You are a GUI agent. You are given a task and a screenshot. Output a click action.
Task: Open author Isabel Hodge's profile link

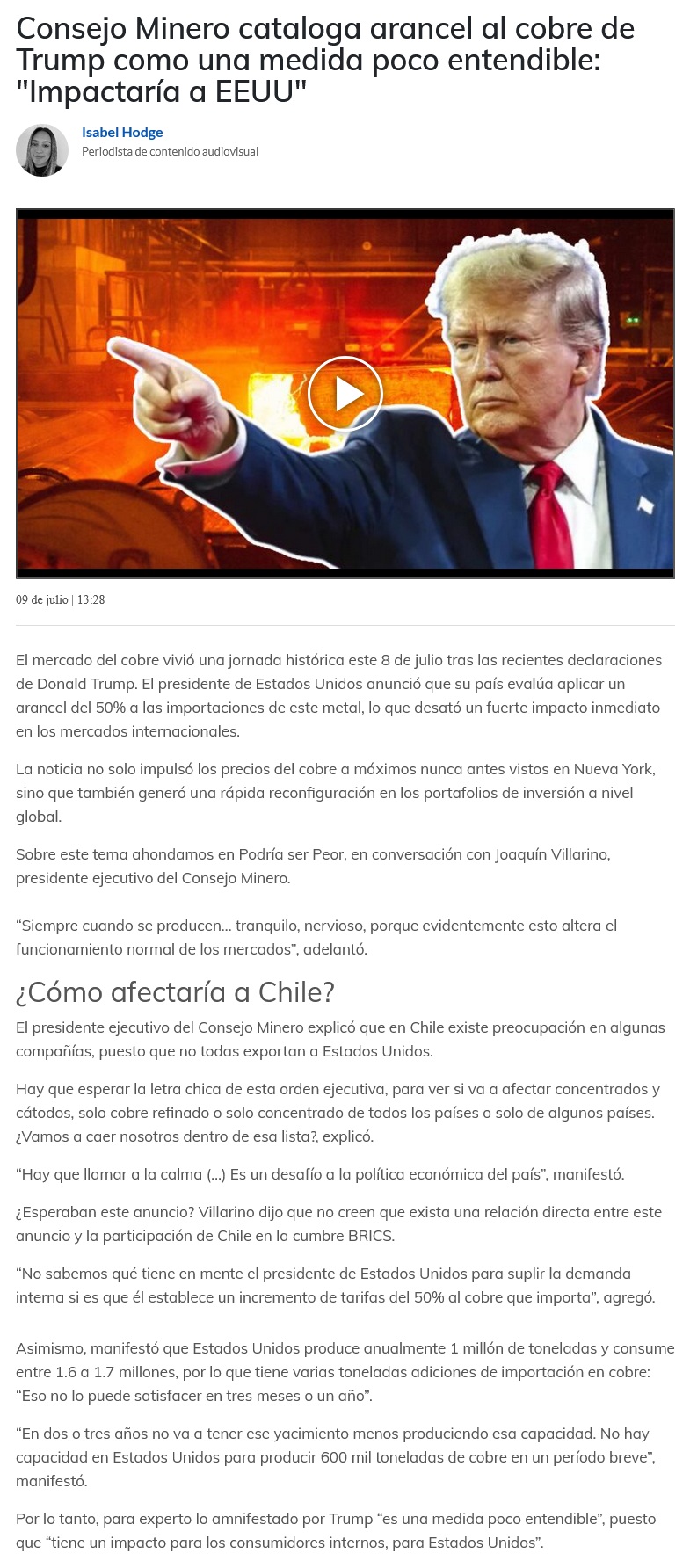(122, 133)
